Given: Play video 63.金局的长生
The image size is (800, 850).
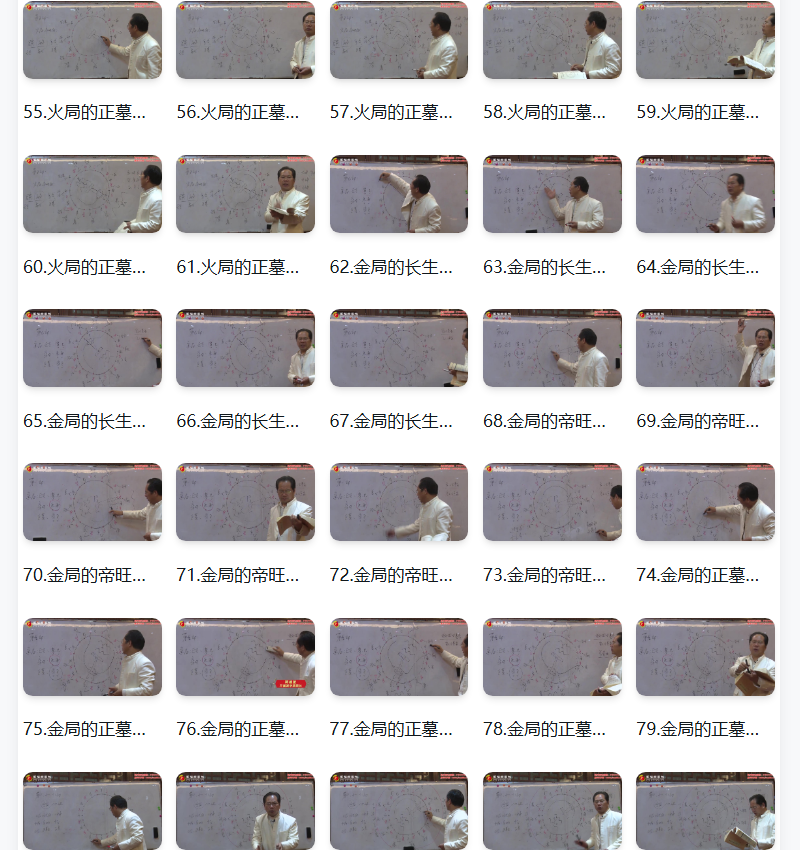Looking at the screenshot, I should [x=552, y=194].
